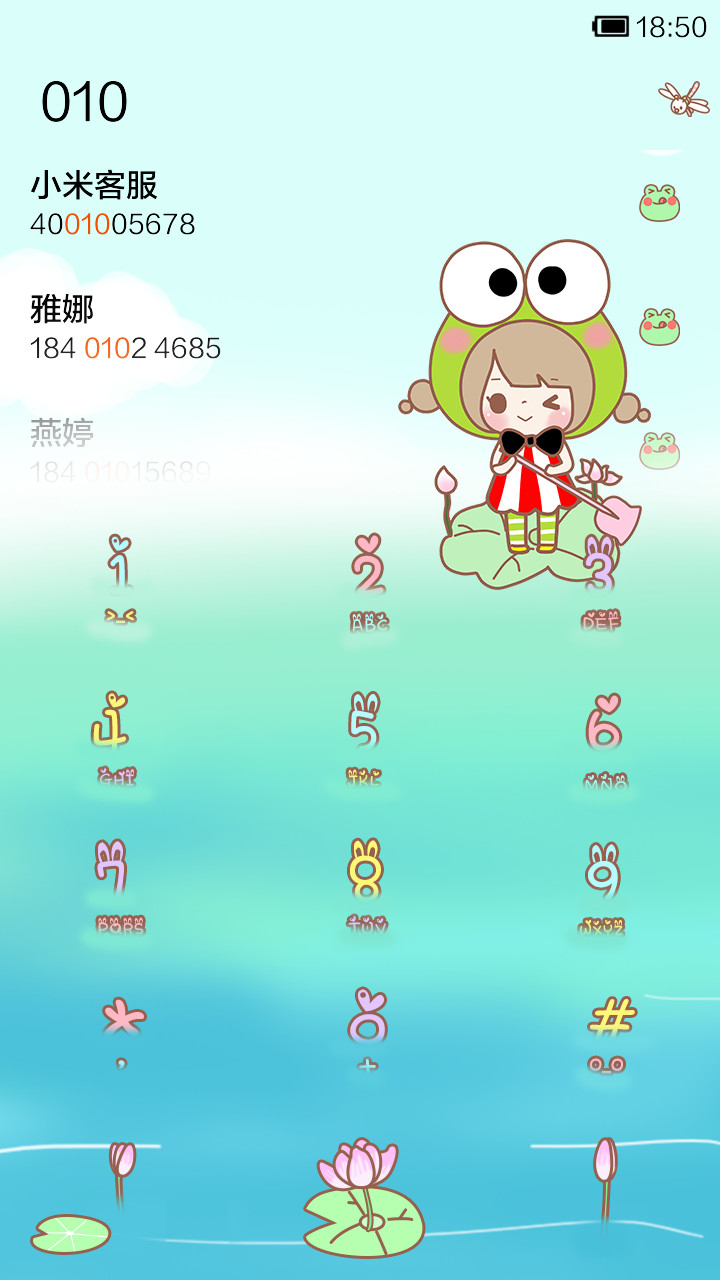Select contact 小米客服 from the matches
The image size is (720, 1280).
point(360,204)
